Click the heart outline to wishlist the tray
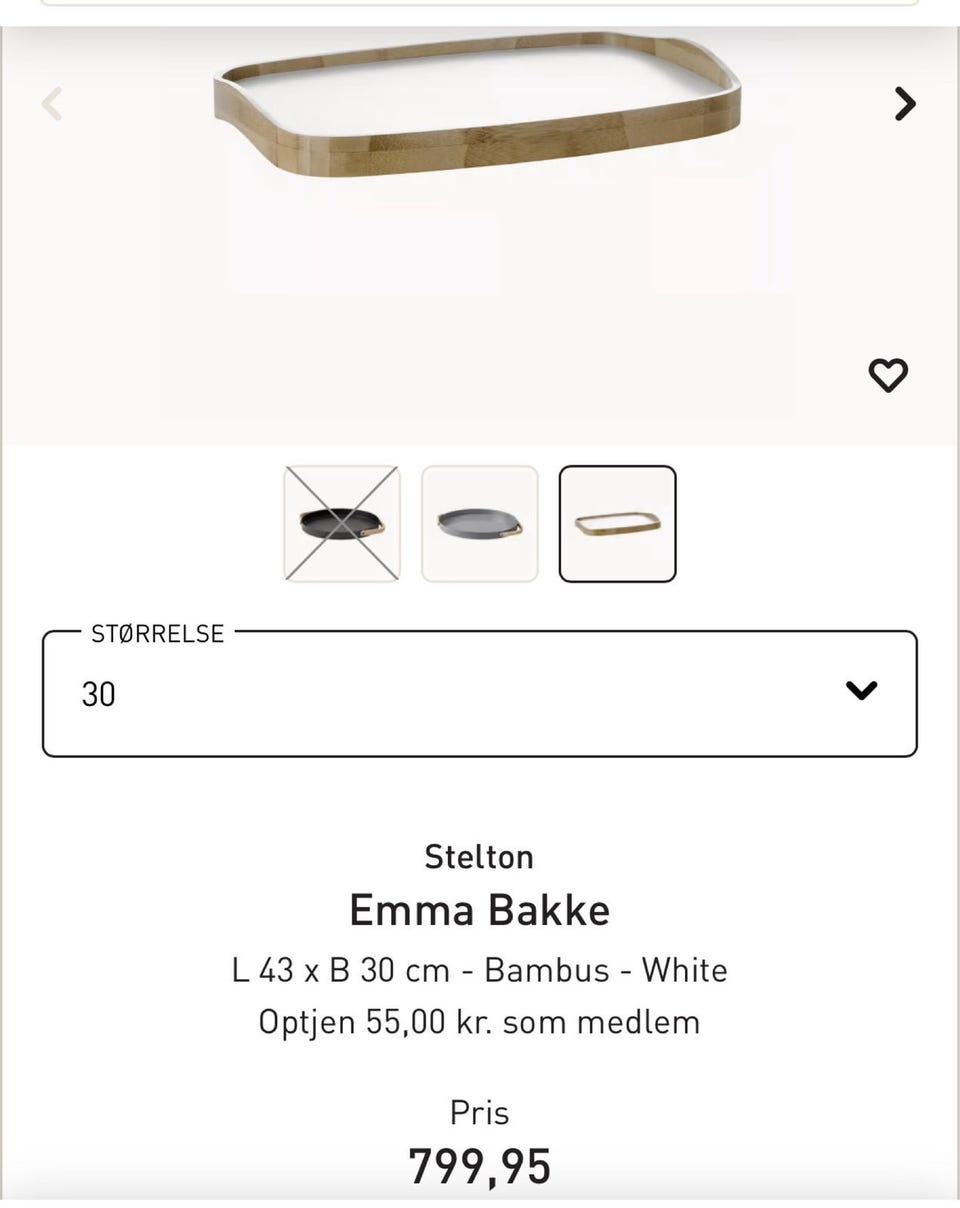 point(887,376)
